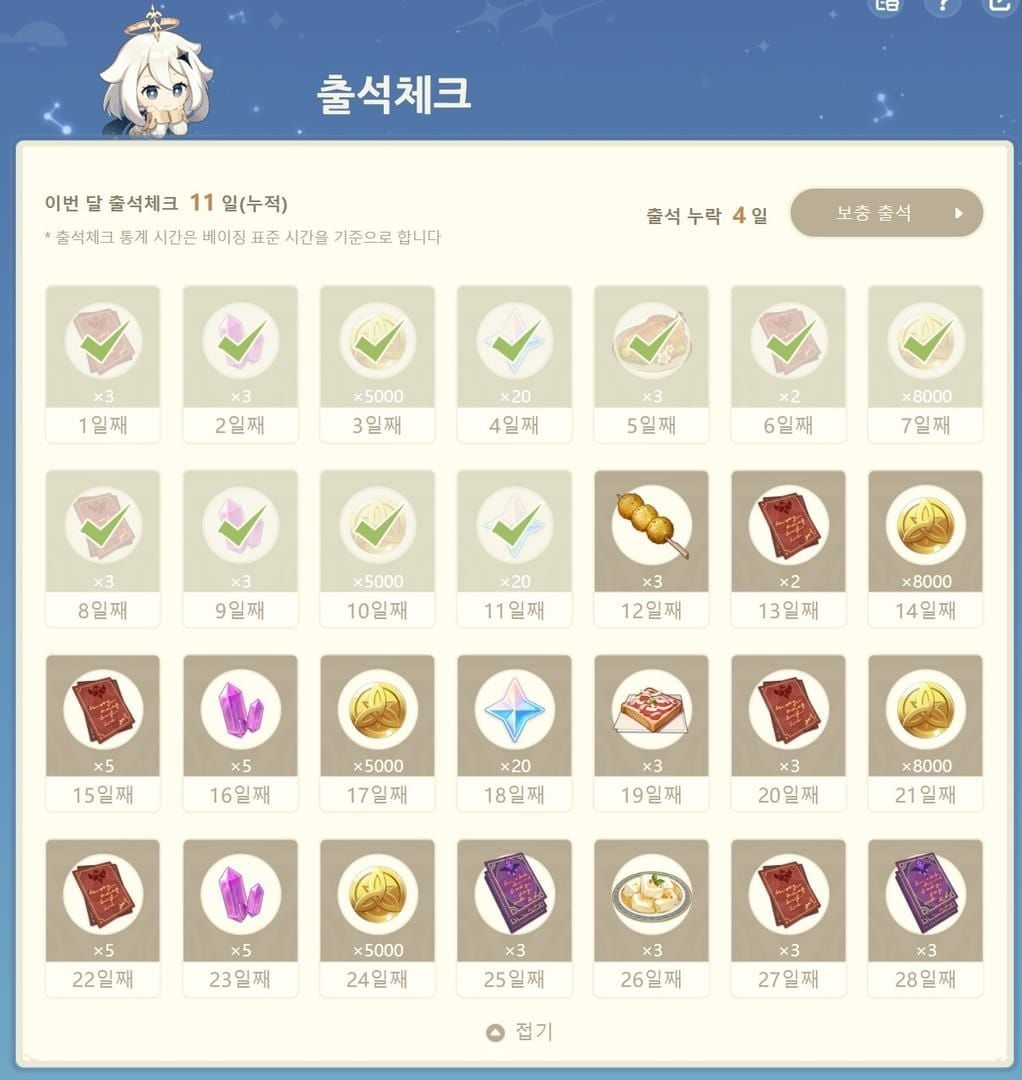Select the claimed ×20 Primogem tile on day 11
The height and width of the screenshot is (1080, 1022).
tap(514, 527)
